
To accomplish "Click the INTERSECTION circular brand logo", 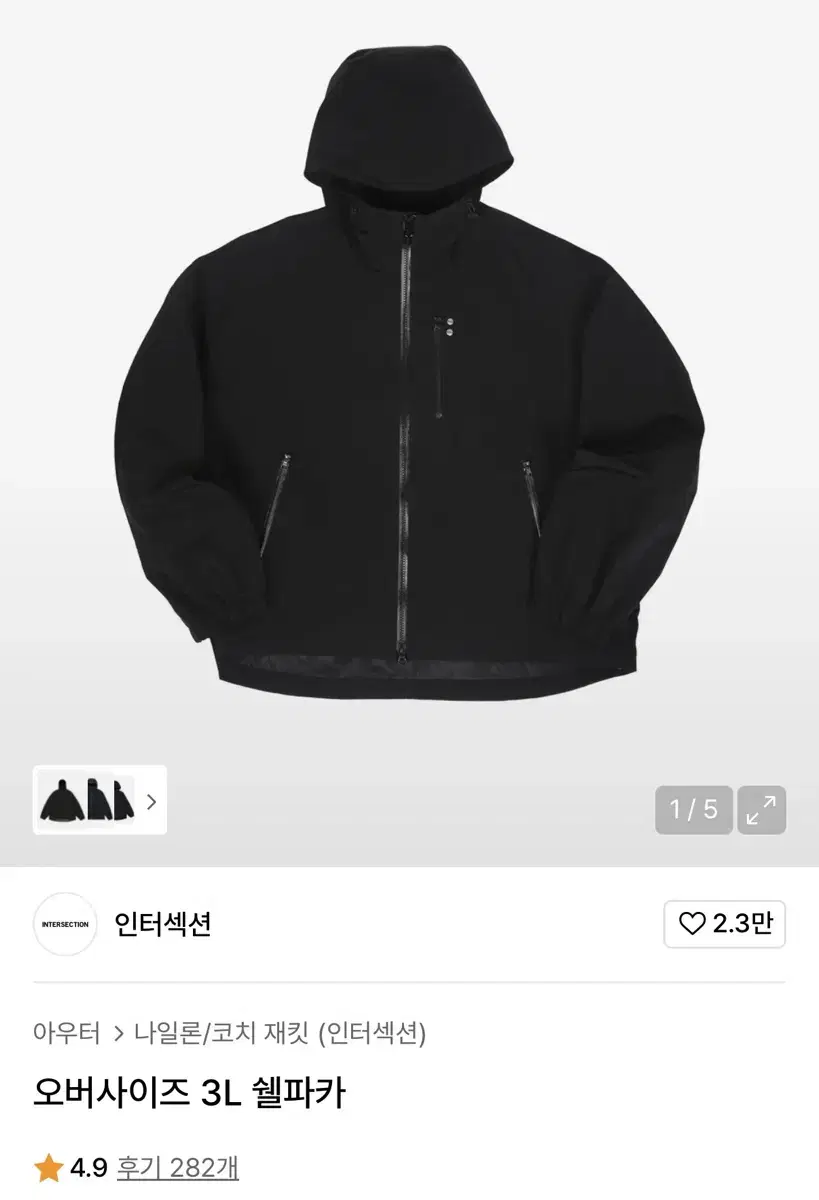I will [65, 927].
